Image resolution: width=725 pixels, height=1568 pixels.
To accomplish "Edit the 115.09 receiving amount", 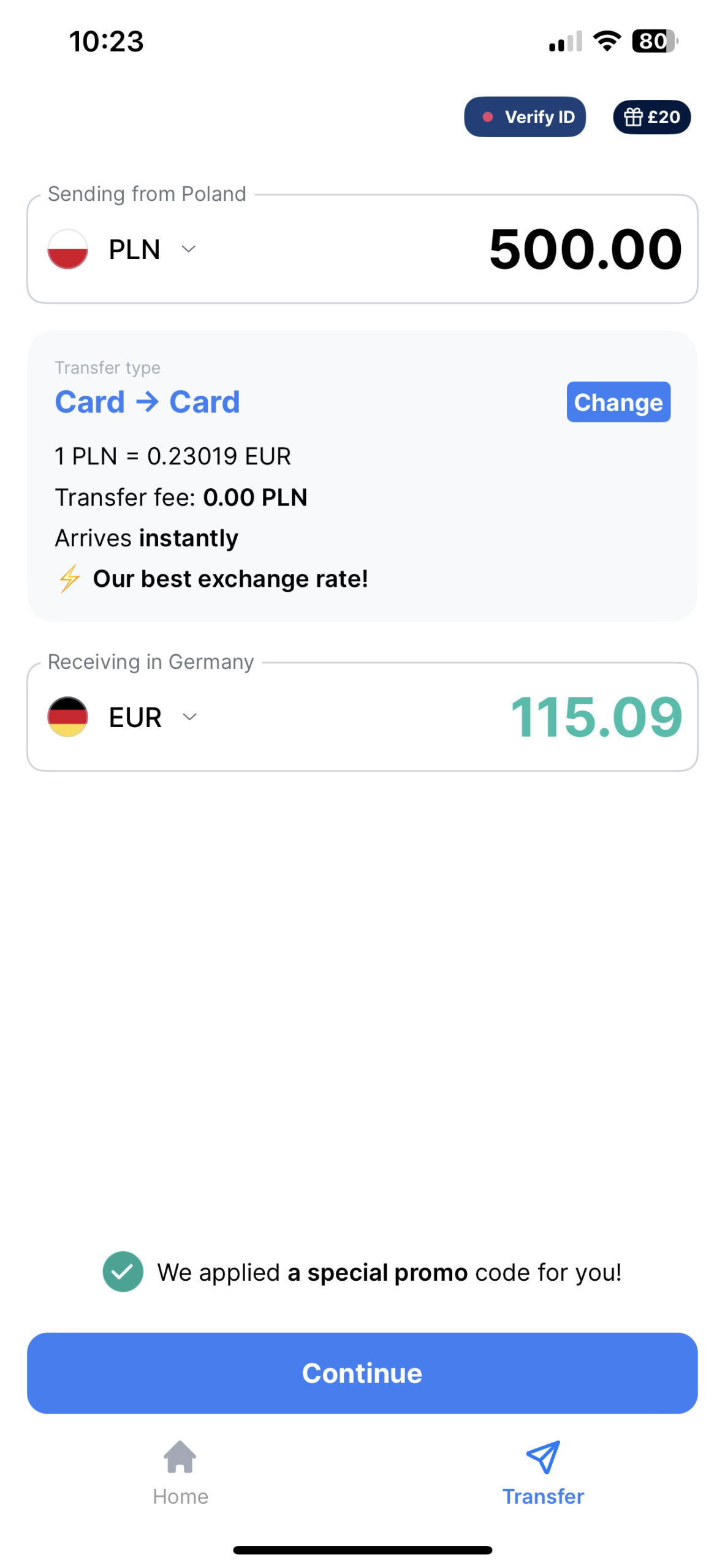I will (x=596, y=717).
